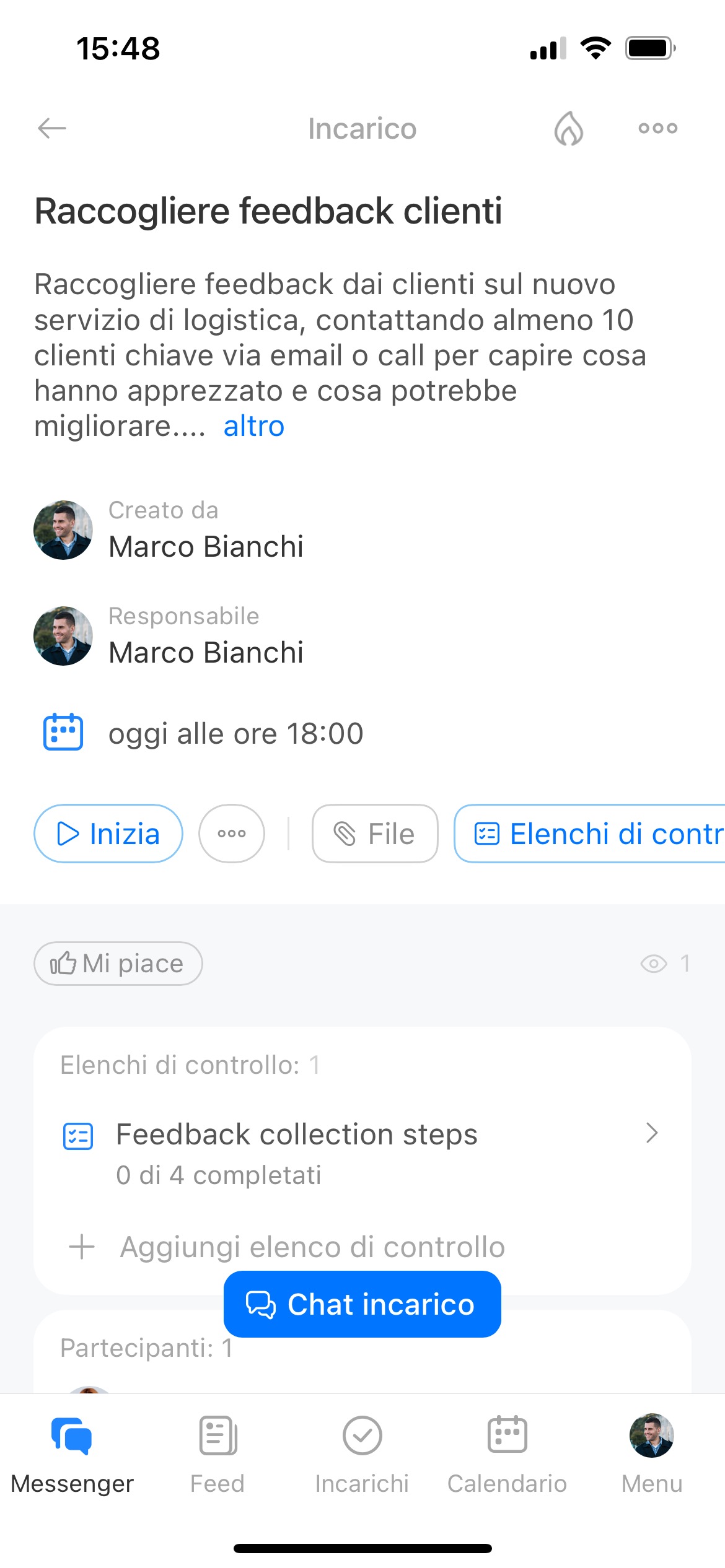Image resolution: width=725 pixels, height=1568 pixels.
Task: Open the task deadline date row
Action: coord(235,733)
